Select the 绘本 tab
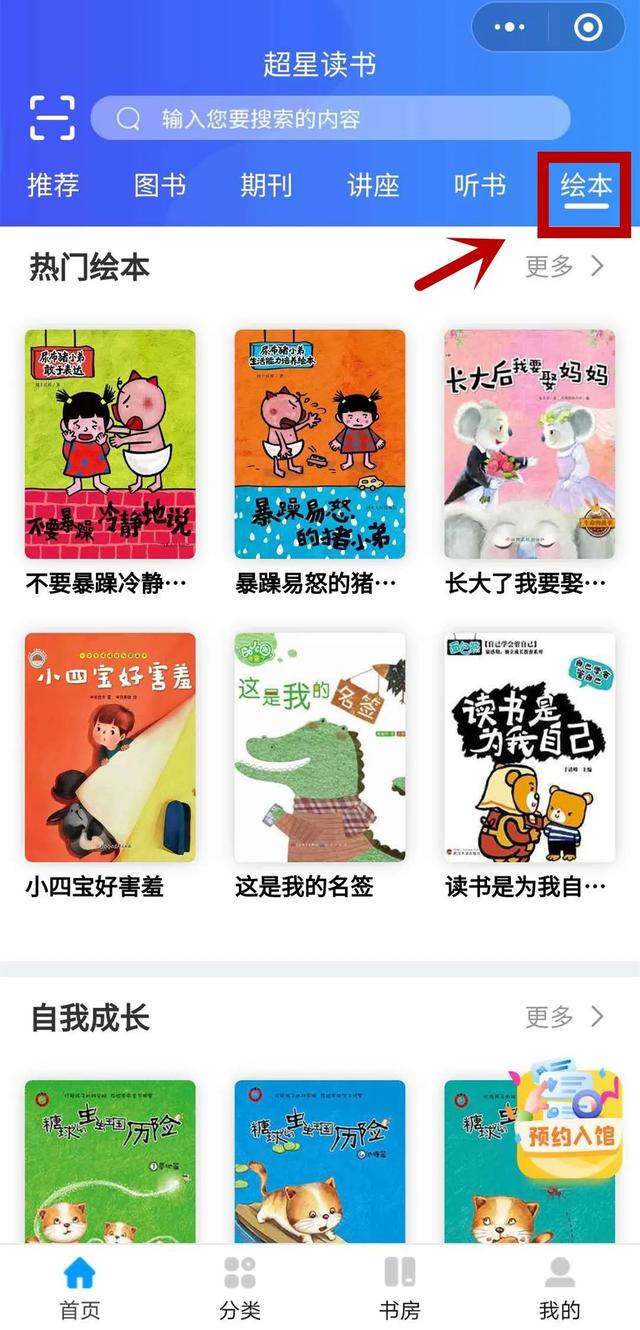Screen dimensions: 640x1330 coord(586,185)
